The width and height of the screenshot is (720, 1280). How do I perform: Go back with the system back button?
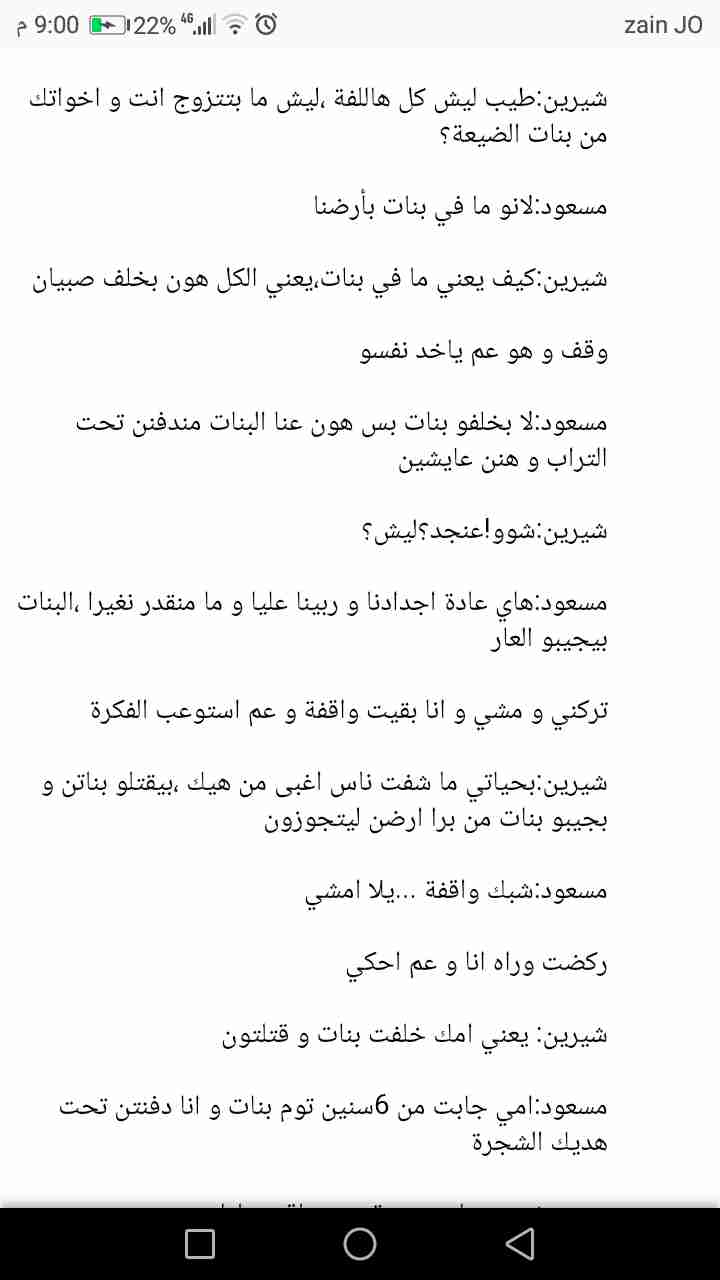[x=519, y=1243]
